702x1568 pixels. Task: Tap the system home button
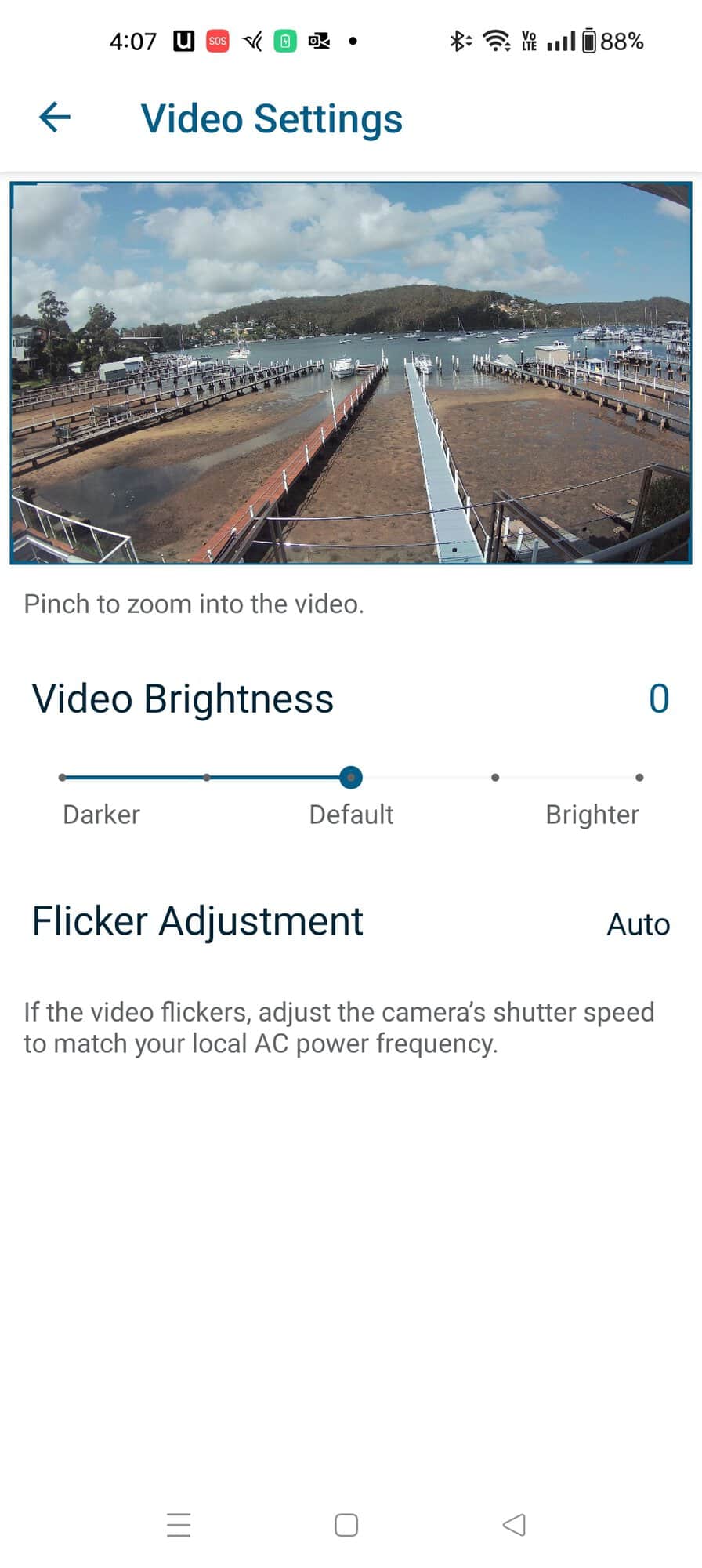[346, 1525]
